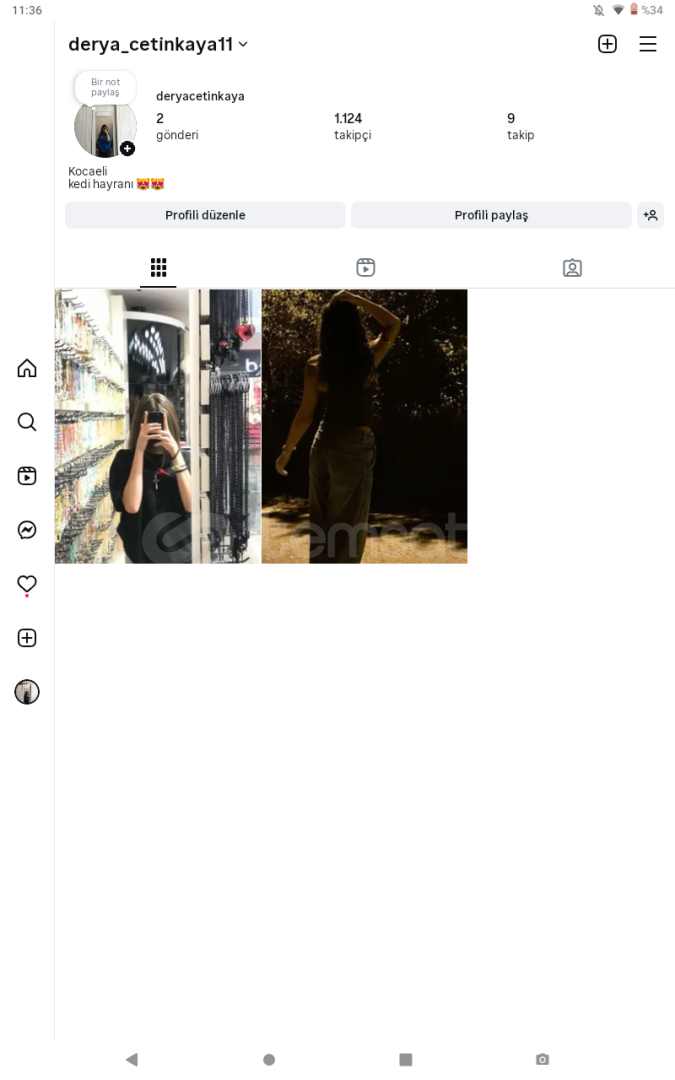The image size is (675, 1080).
Task: Open Messenger from the sidebar
Action: click(27, 530)
